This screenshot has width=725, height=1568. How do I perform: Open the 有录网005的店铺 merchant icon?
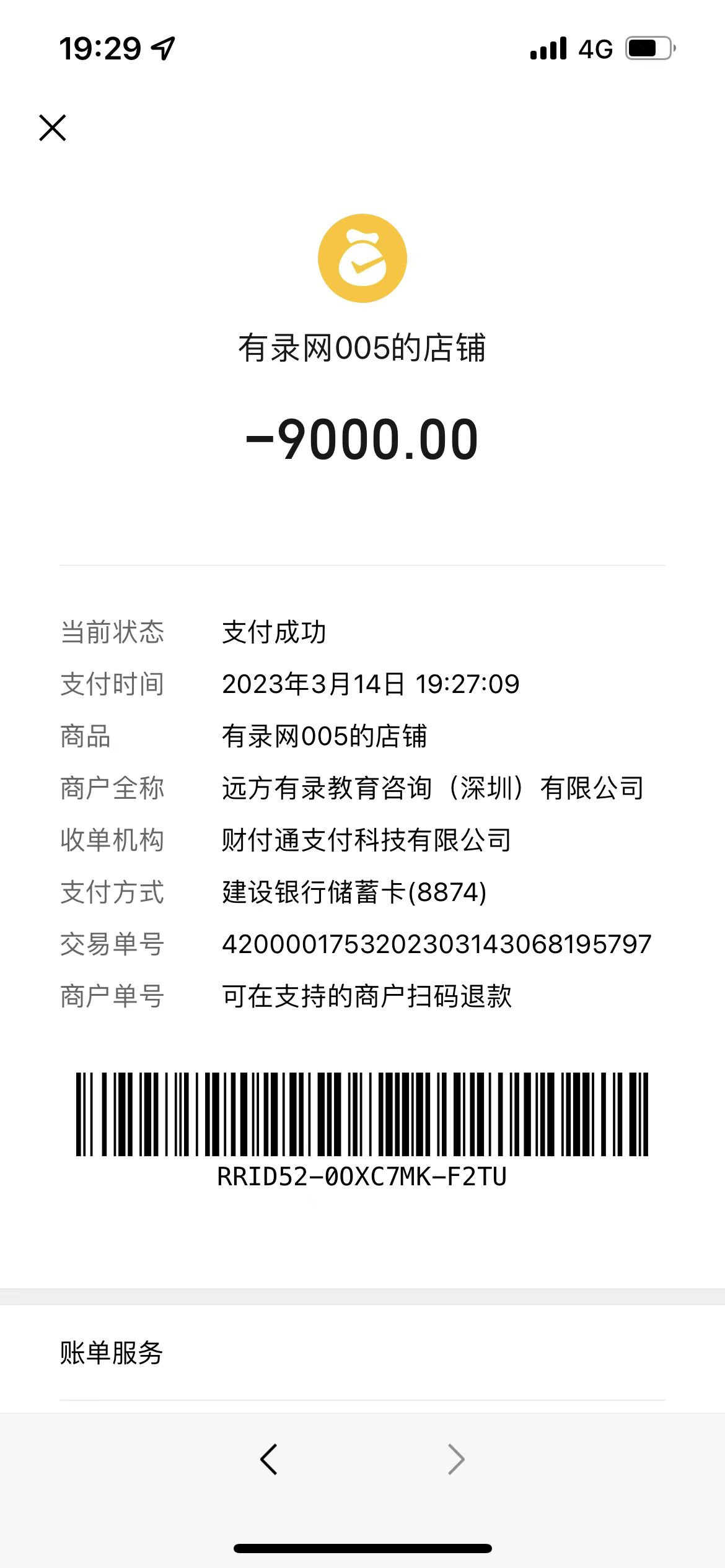(x=362, y=258)
